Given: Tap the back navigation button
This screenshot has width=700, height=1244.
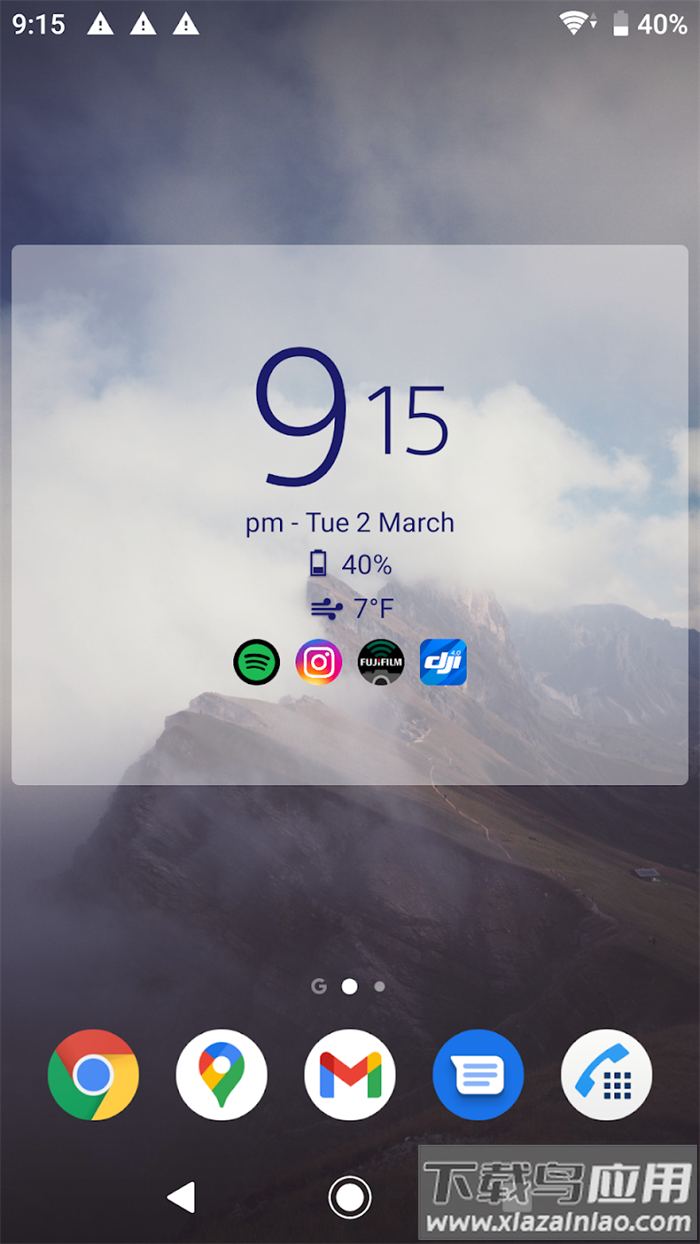Looking at the screenshot, I should click(181, 1196).
